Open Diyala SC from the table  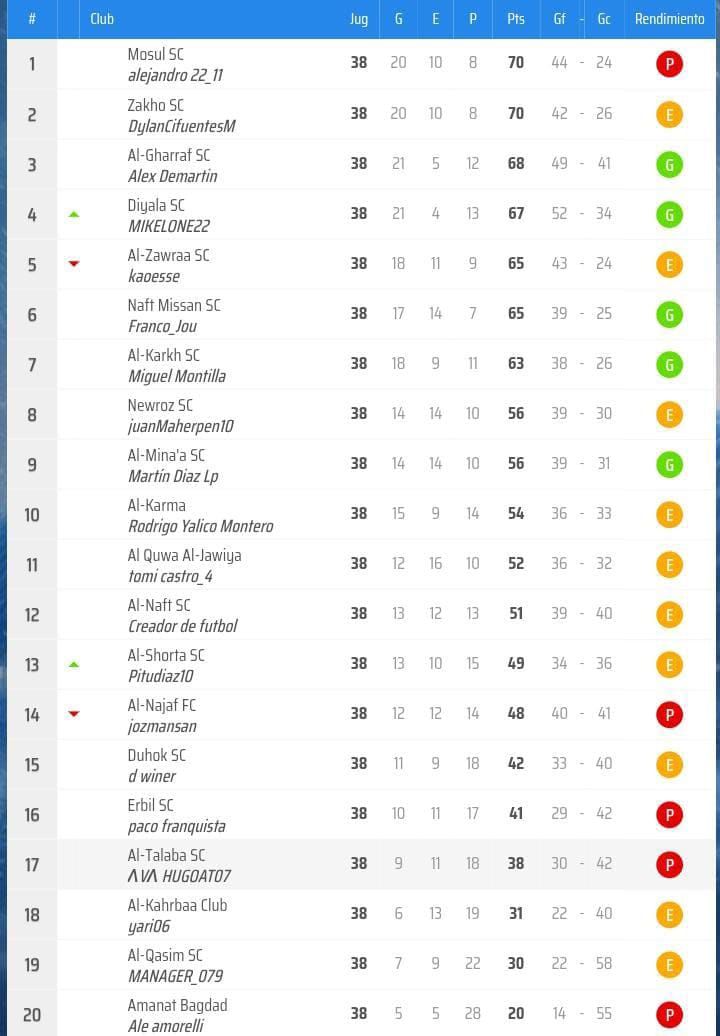coord(156,205)
